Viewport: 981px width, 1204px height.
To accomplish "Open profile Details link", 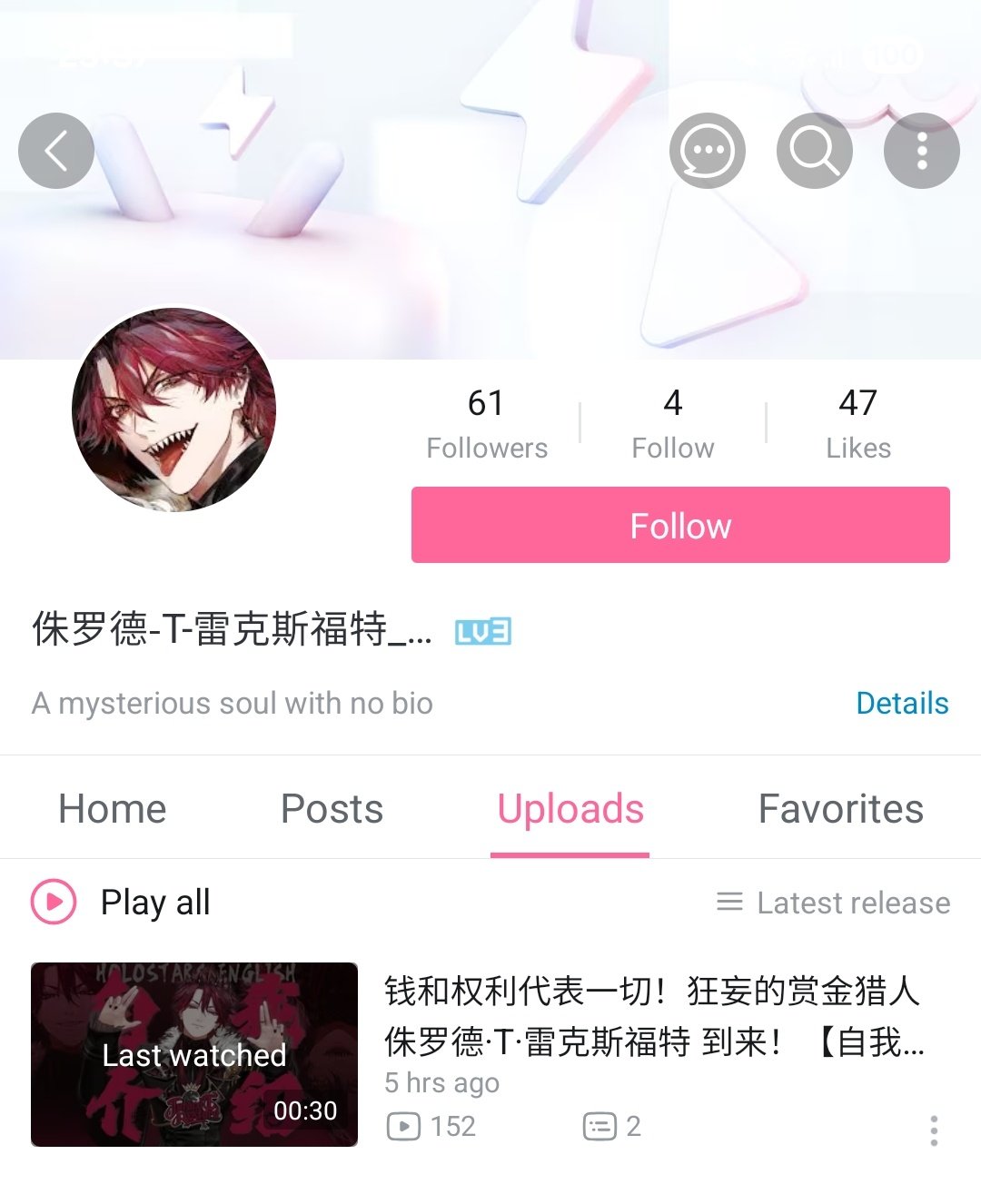I will 901,703.
